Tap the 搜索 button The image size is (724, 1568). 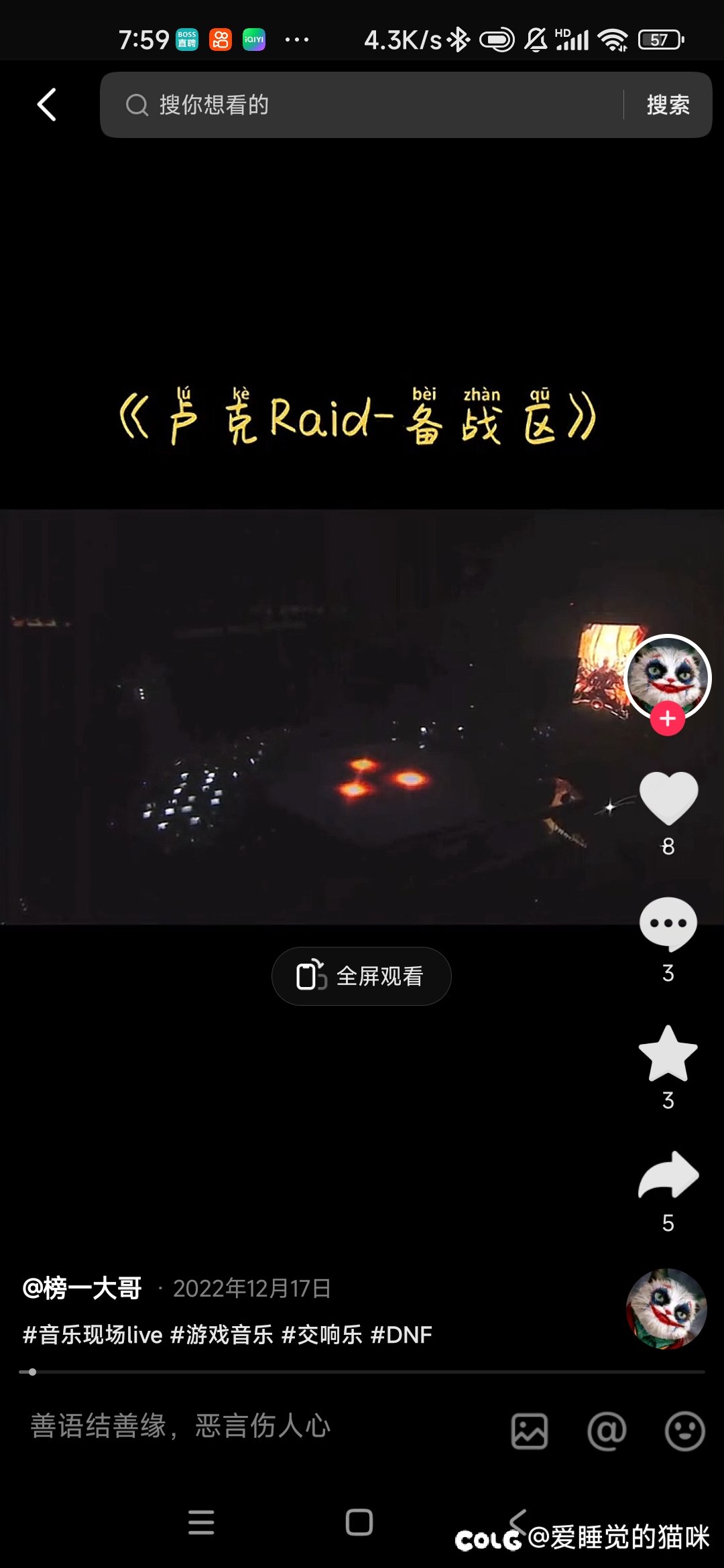(x=668, y=105)
